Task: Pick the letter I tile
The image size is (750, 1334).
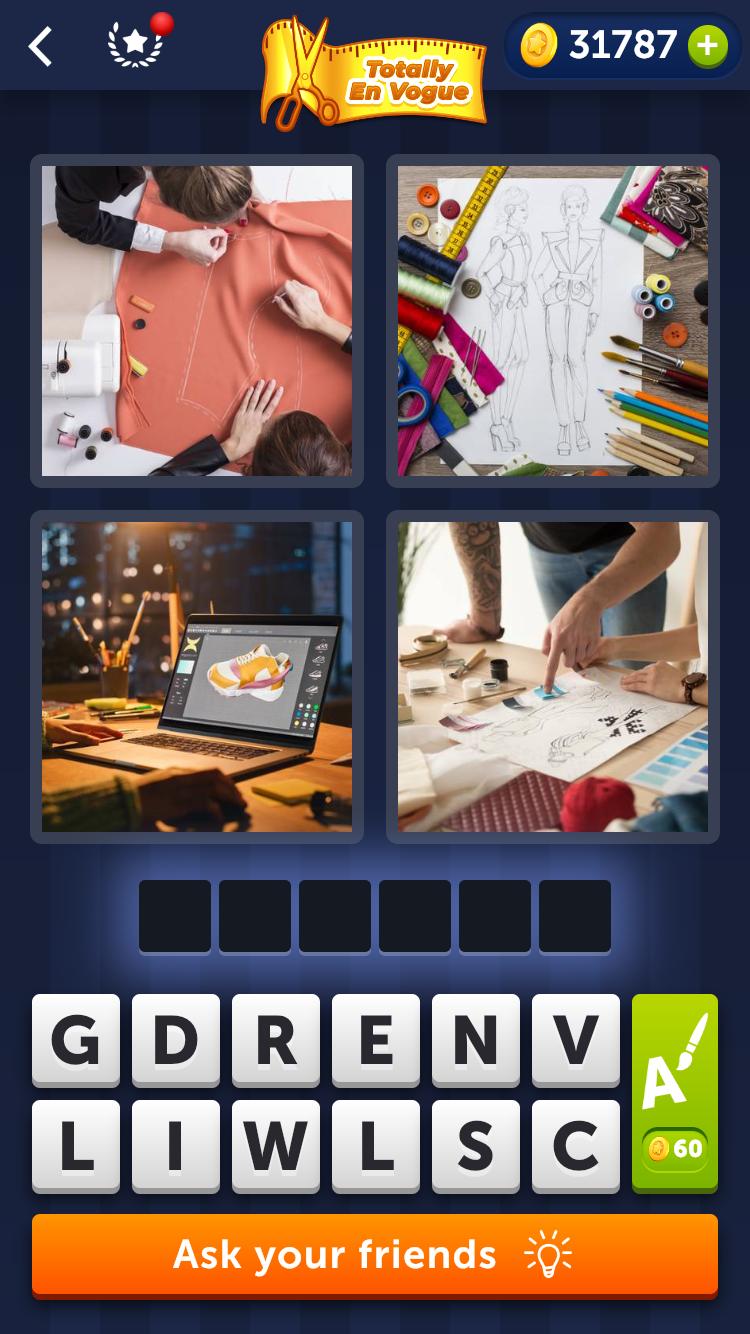Action: click(176, 1146)
